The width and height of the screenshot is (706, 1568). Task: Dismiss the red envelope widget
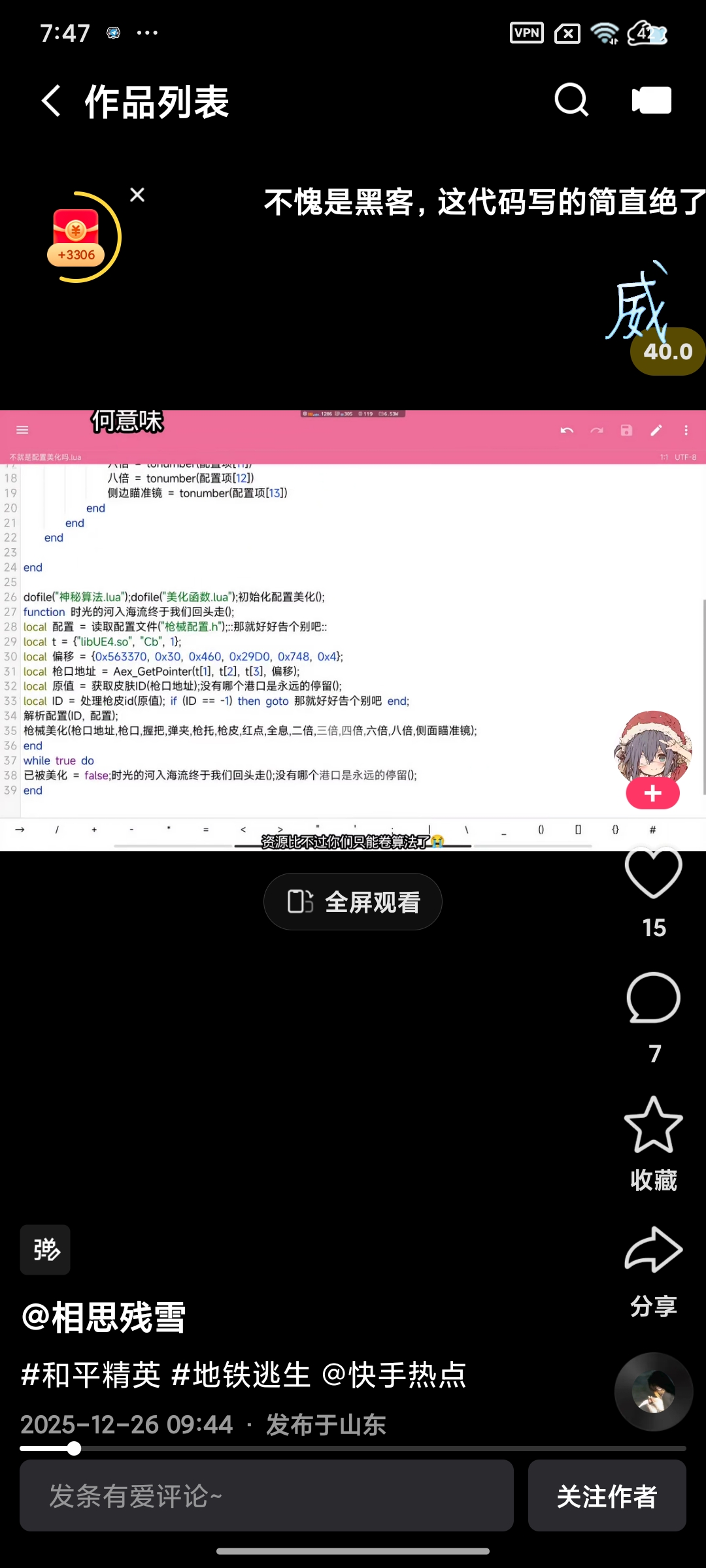click(x=137, y=195)
